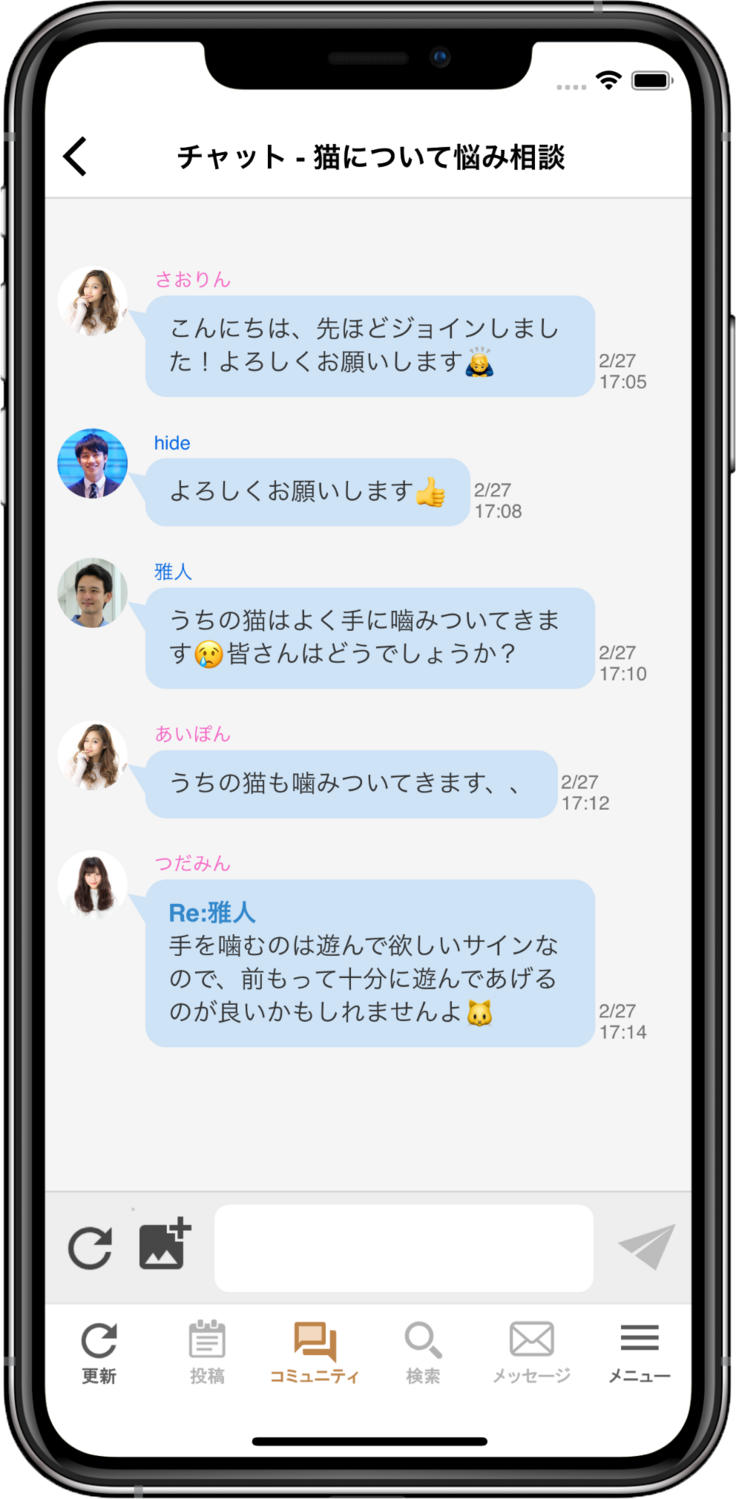The width and height of the screenshot is (736, 1499).
Task: Open the メッセージ tab
Action: [531, 1352]
